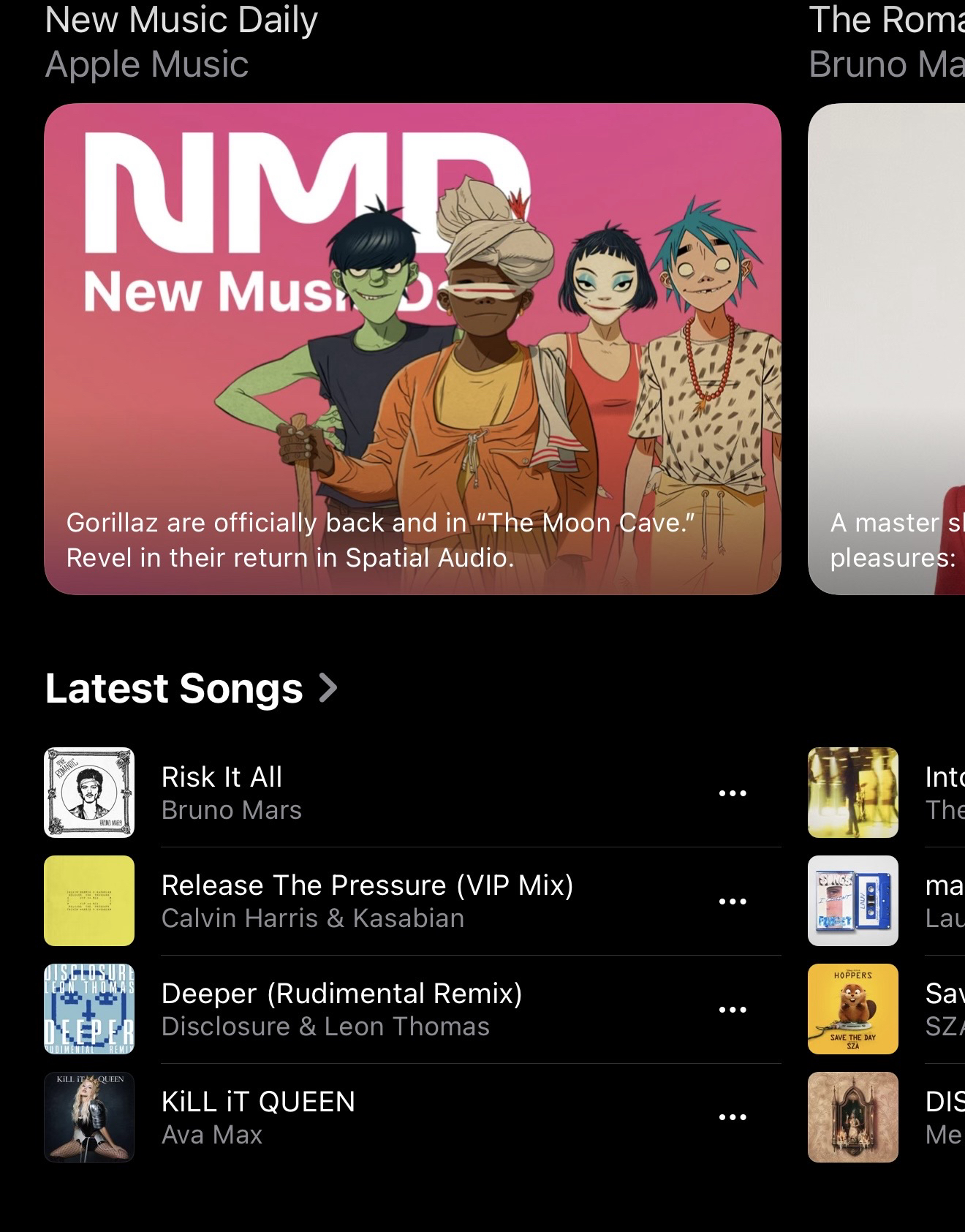Open the New Music Daily playlist card

click(x=412, y=348)
